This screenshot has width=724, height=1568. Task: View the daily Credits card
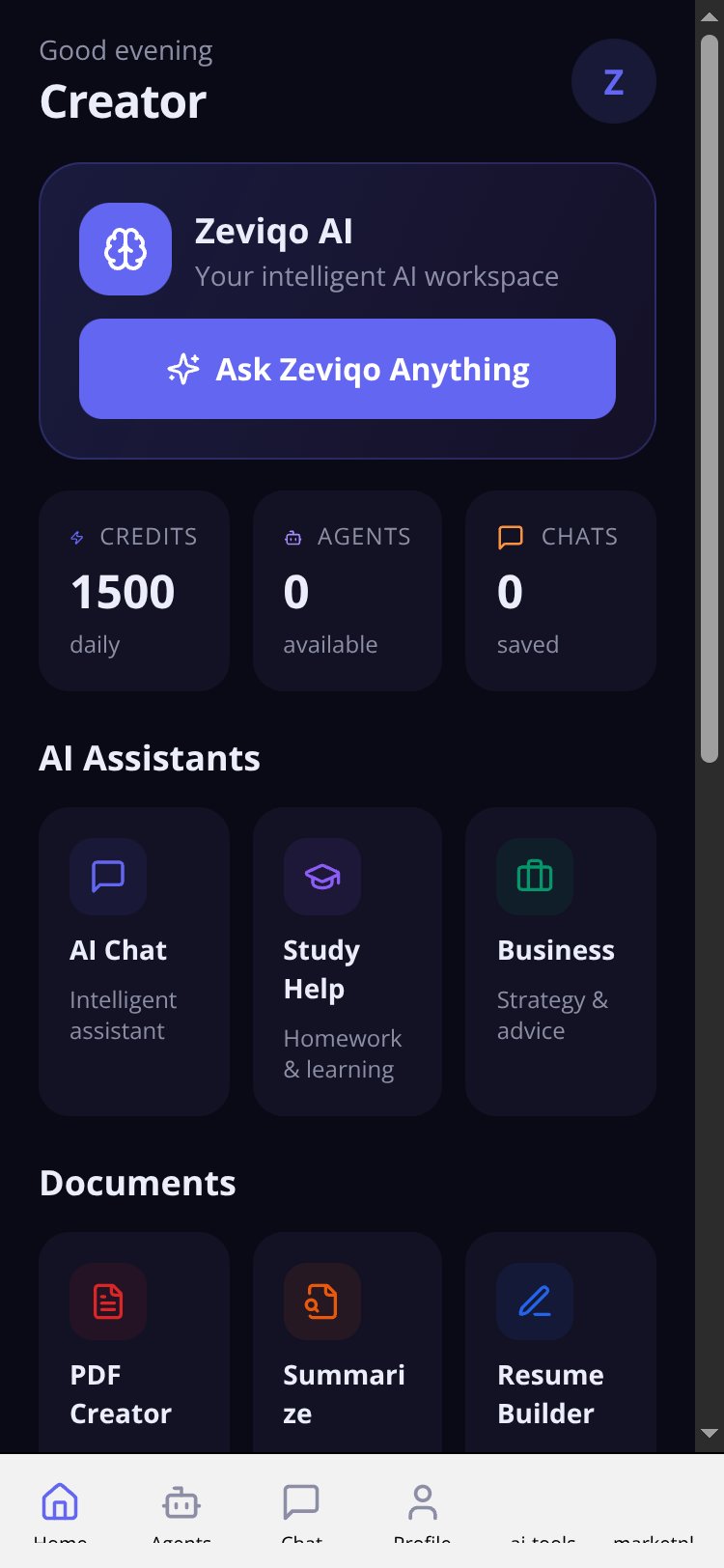point(134,591)
